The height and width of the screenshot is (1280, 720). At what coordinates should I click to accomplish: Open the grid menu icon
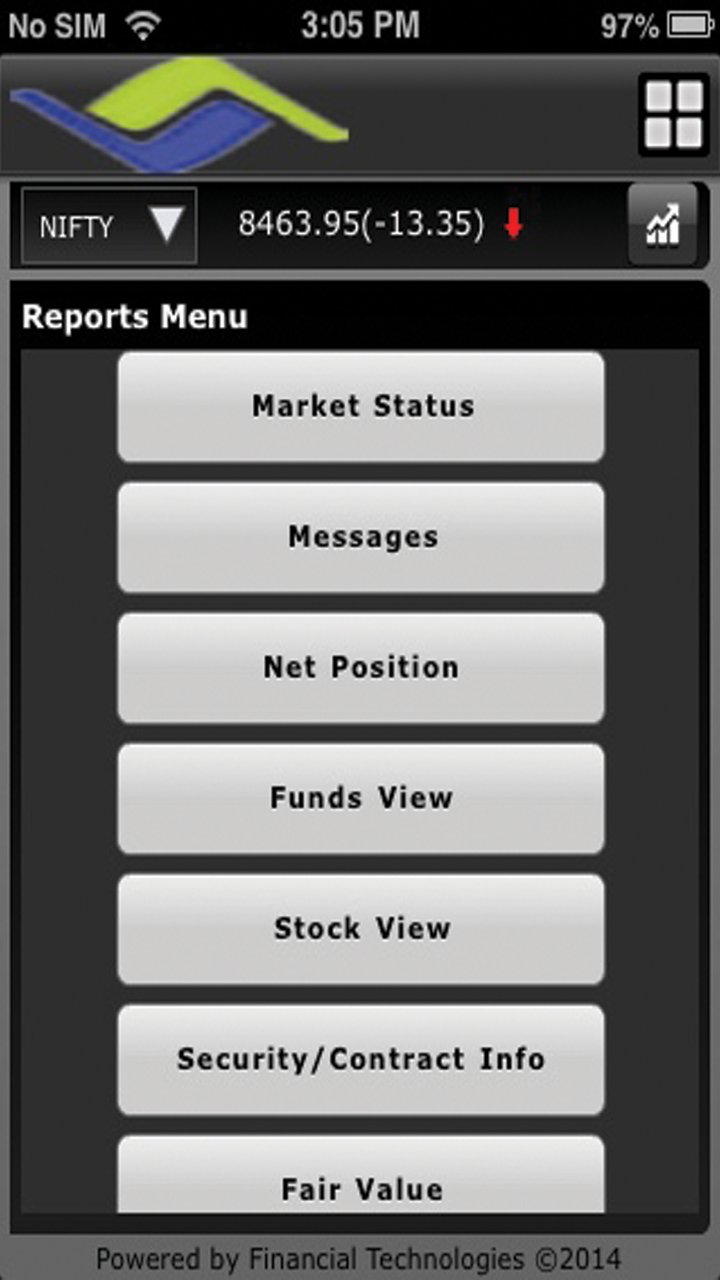click(673, 115)
